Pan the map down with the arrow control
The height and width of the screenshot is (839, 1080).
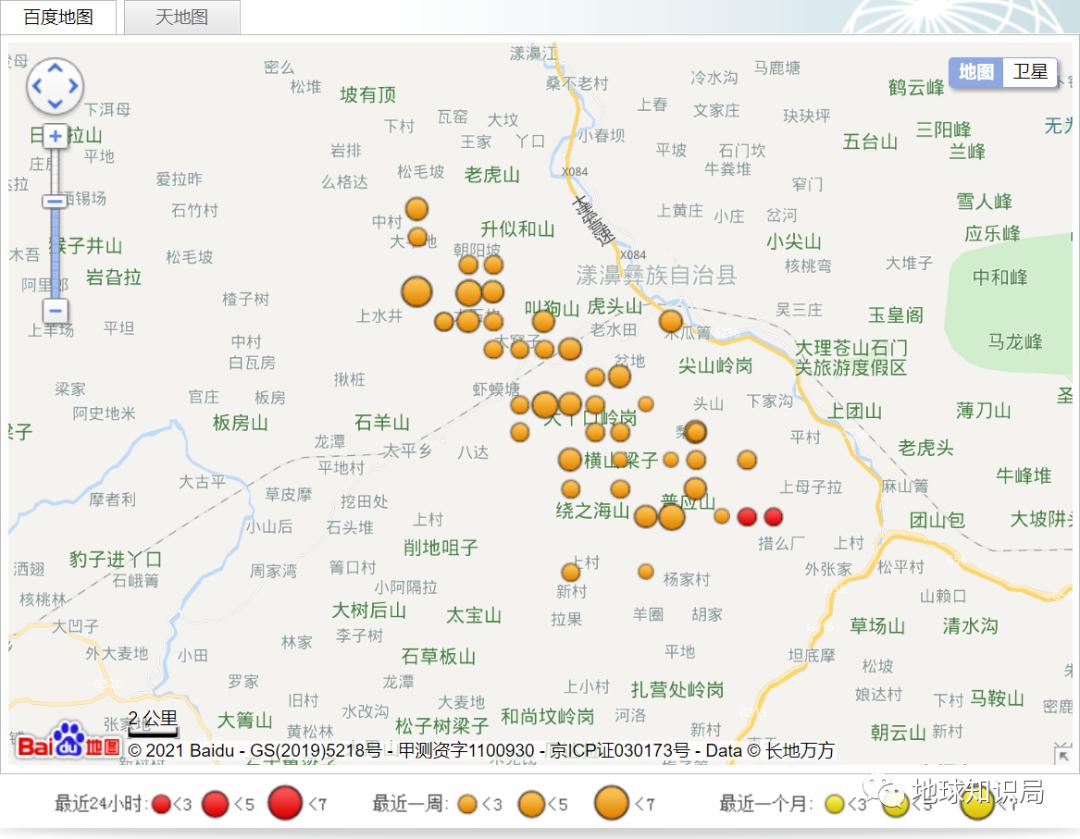click(x=55, y=104)
